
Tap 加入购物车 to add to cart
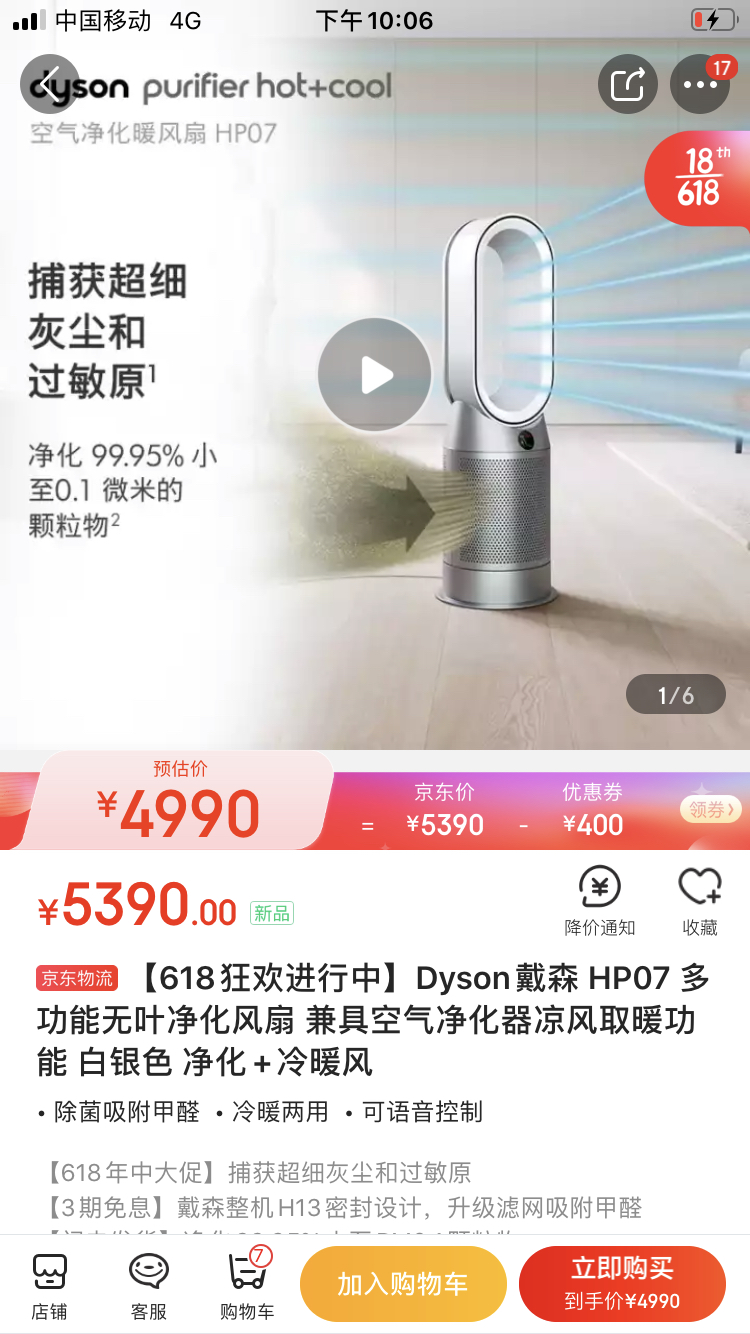tap(402, 1285)
